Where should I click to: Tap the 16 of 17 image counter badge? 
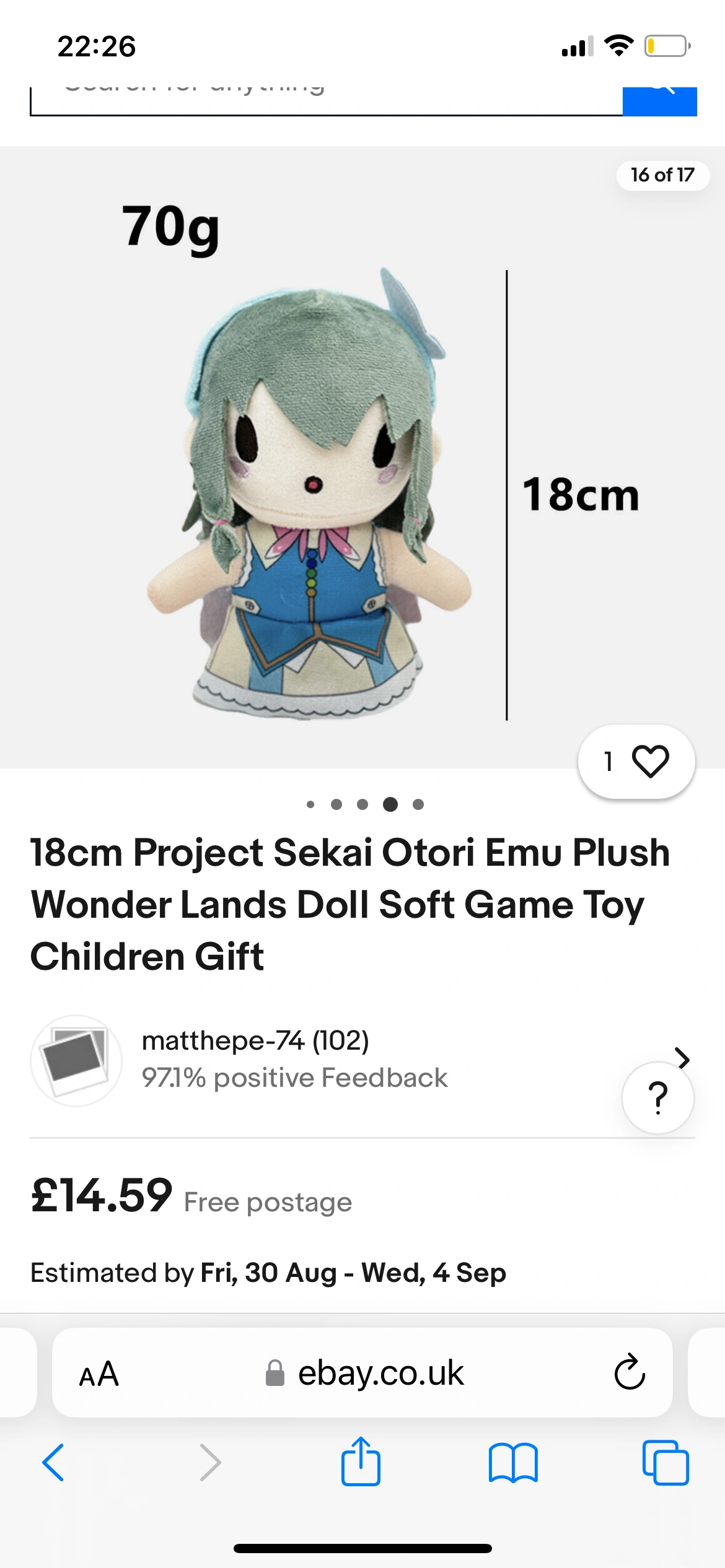click(x=662, y=175)
